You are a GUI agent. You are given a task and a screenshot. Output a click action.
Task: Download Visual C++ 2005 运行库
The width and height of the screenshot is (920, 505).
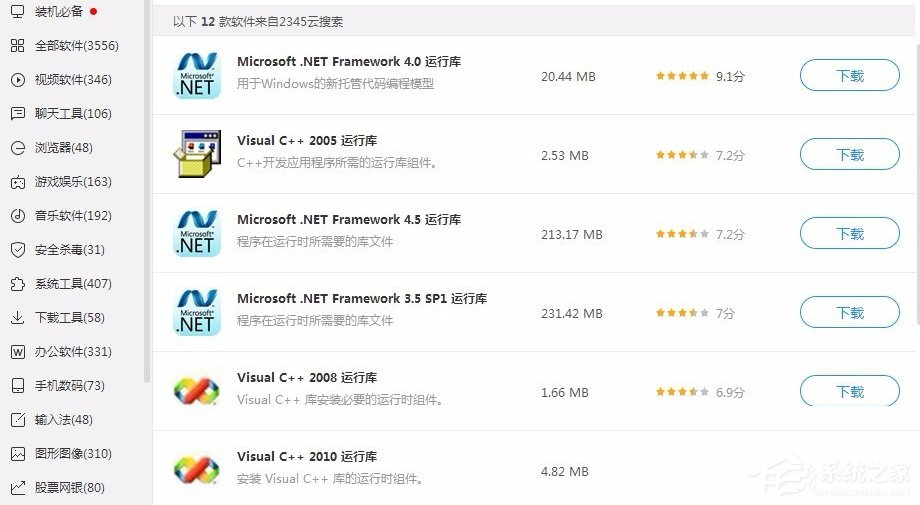point(850,155)
